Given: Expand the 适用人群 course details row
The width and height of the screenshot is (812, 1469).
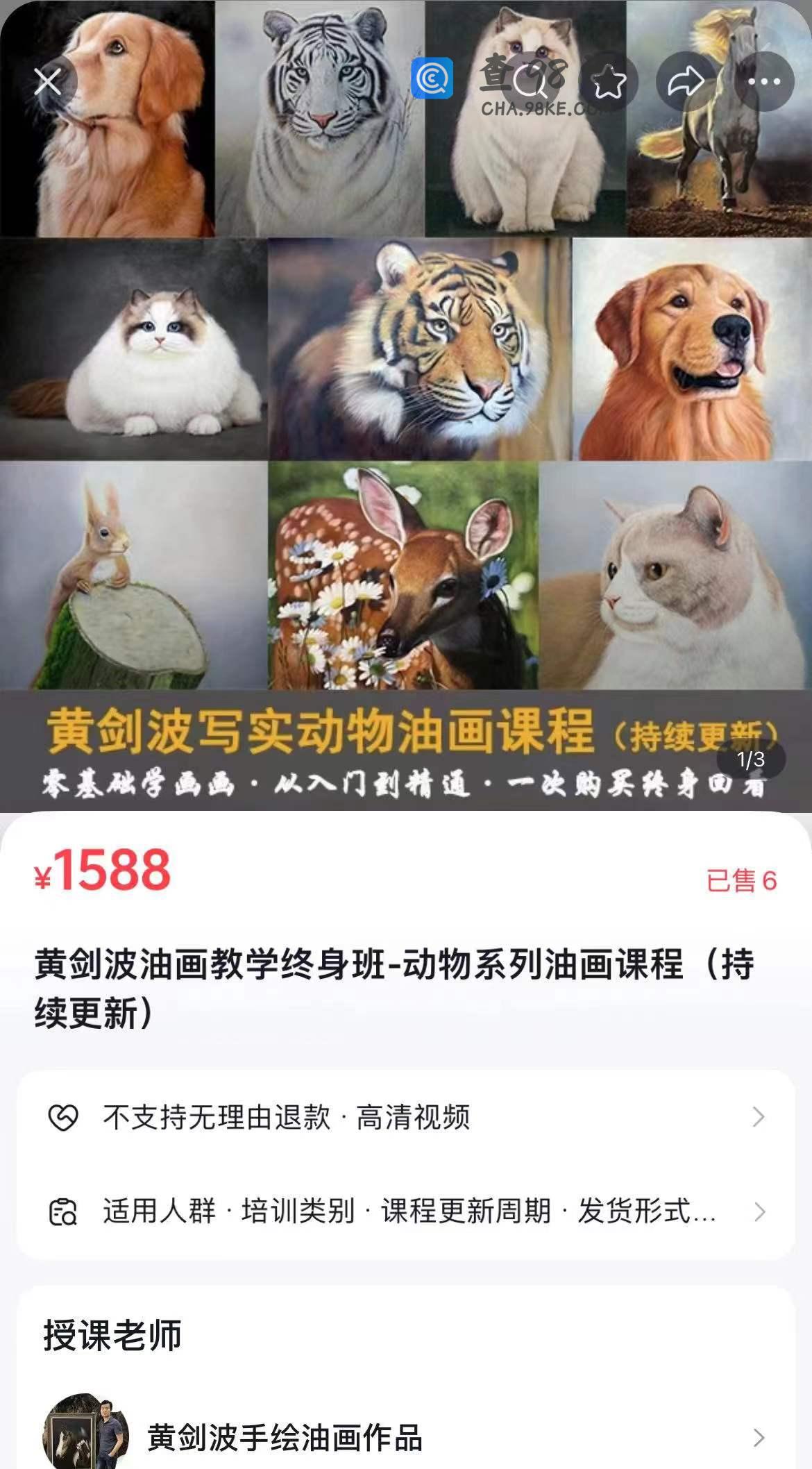Looking at the screenshot, I should coord(405,1211).
